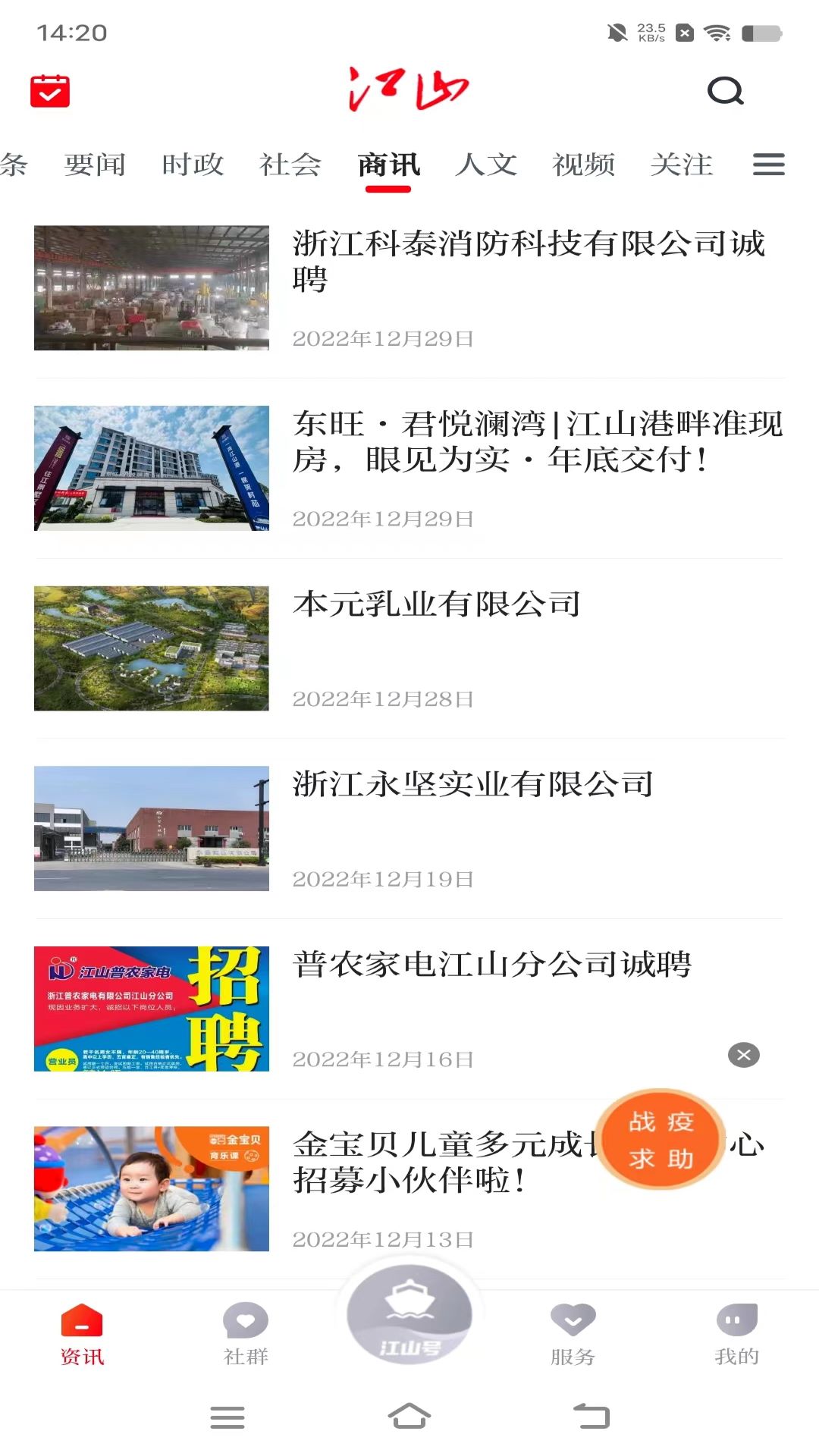Open the 关注 tab
This screenshot has width=819, height=1456.
pos(682,165)
